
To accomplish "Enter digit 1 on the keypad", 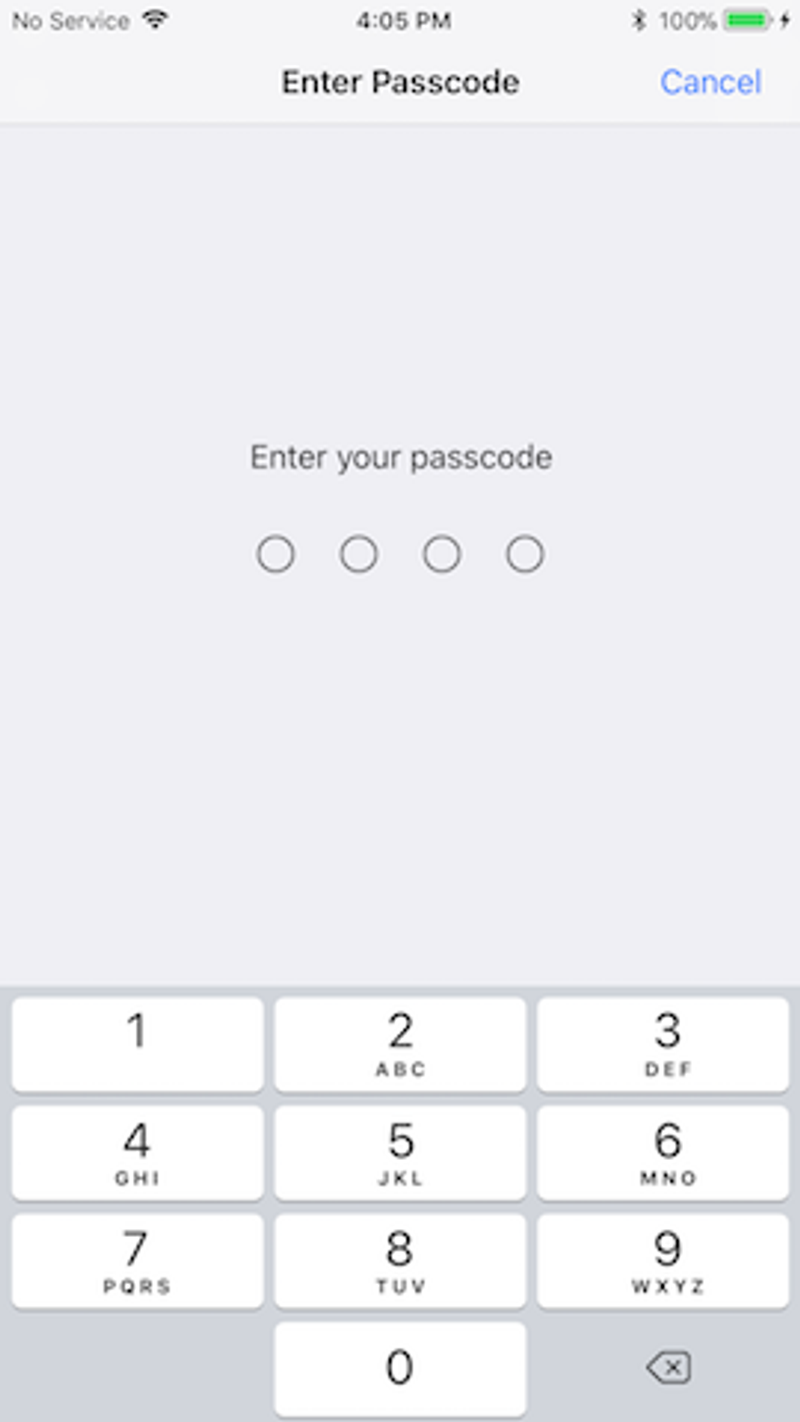I will [x=138, y=1044].
